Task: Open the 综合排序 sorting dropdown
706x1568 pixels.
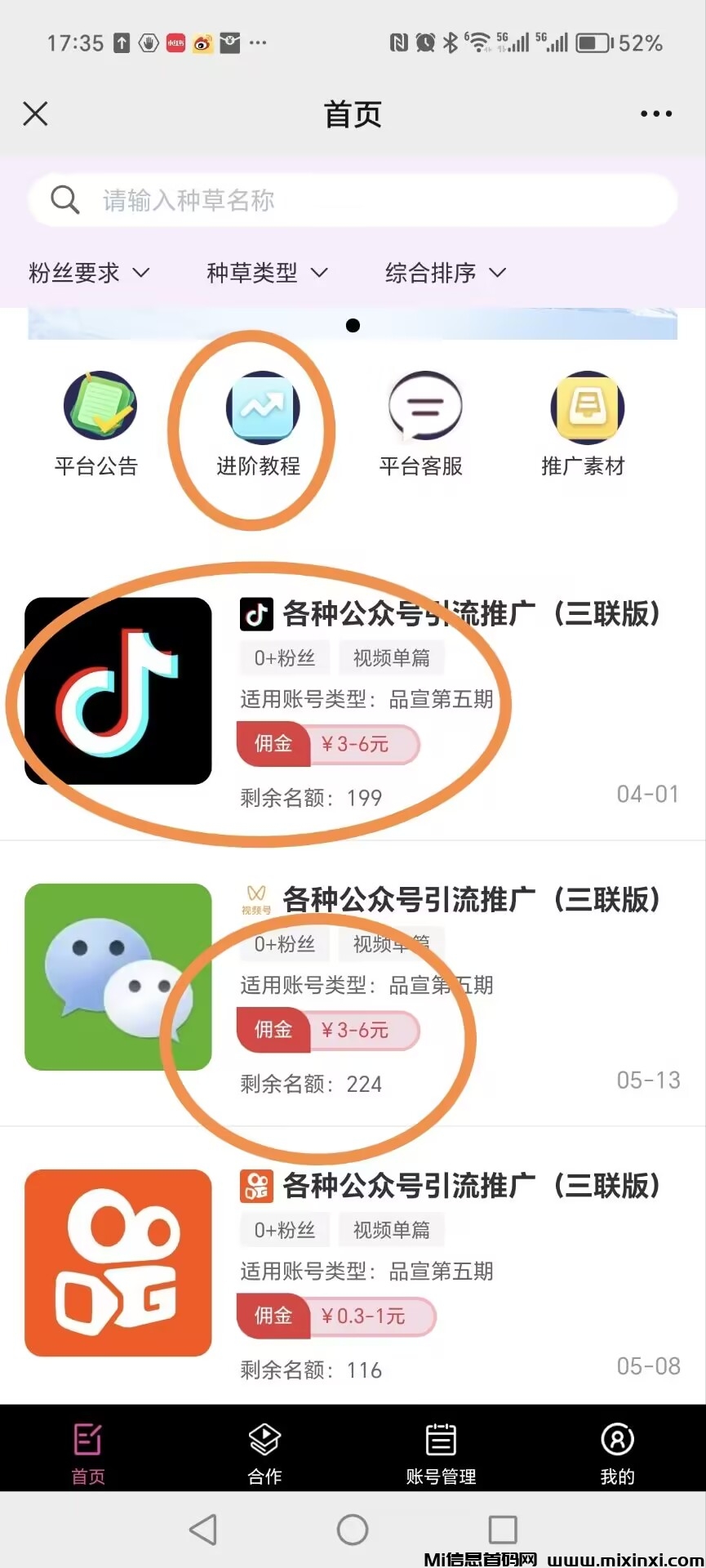Action: tap(446, 273)
